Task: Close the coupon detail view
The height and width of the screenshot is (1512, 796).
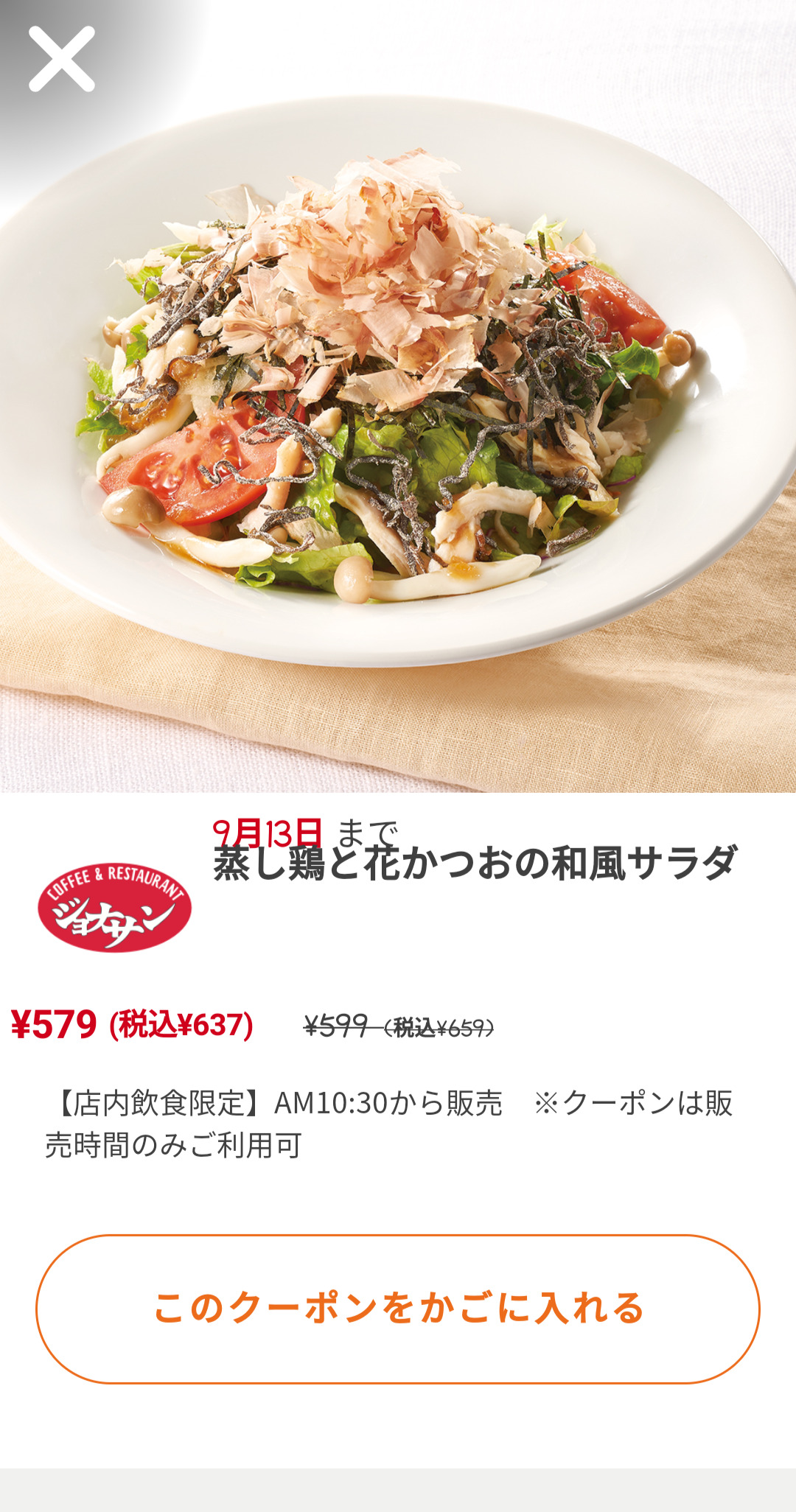Action: (62, 59)
